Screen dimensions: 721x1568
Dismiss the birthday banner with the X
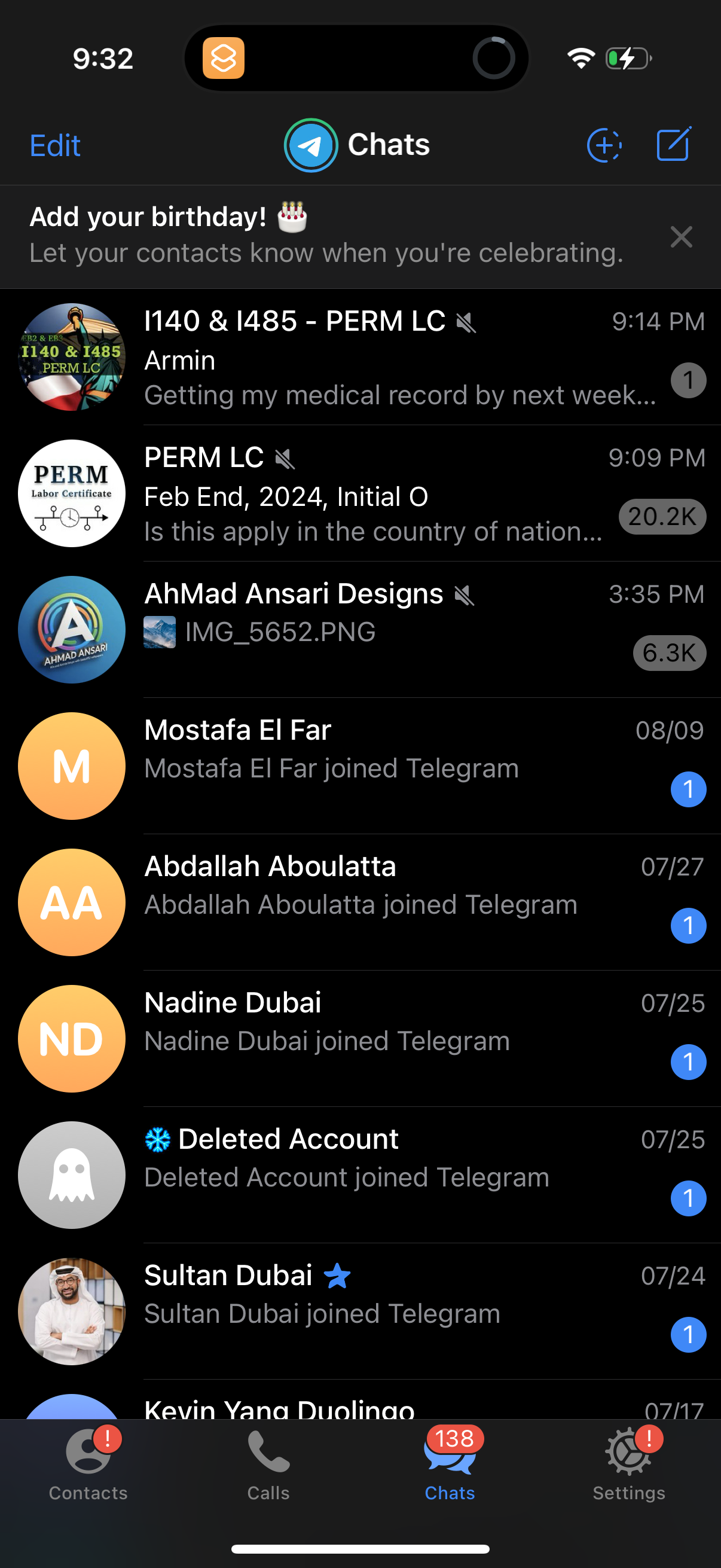click(x=681, y=237)
